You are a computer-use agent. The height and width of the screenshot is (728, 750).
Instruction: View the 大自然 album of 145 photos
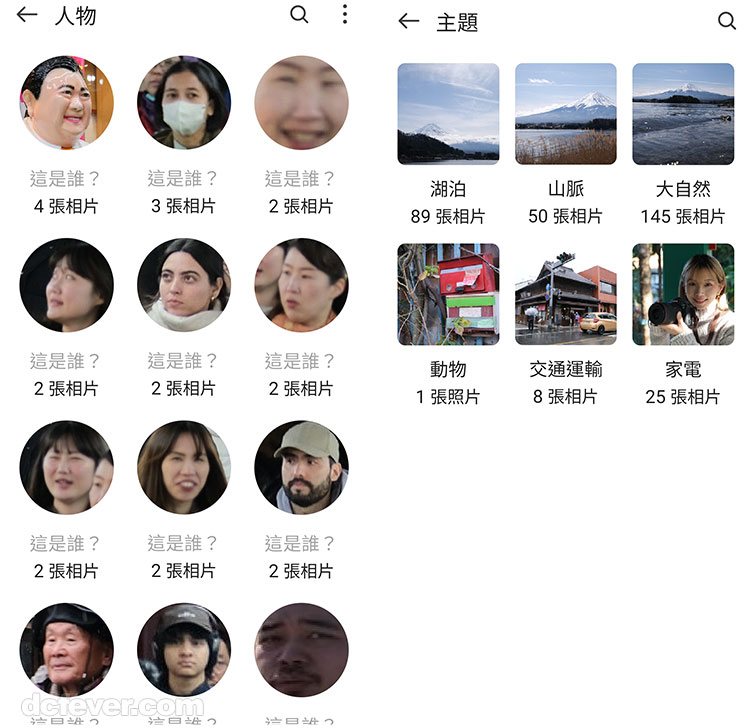pos(683,114)
